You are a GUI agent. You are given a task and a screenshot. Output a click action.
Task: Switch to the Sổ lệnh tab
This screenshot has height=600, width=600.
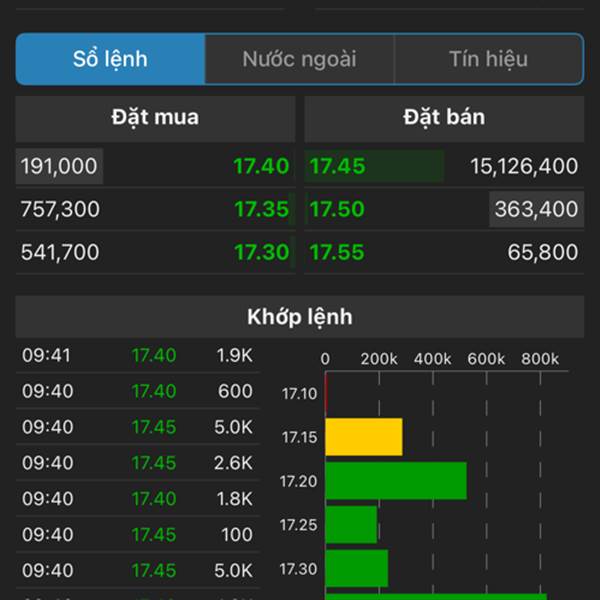tap(110, 59)
